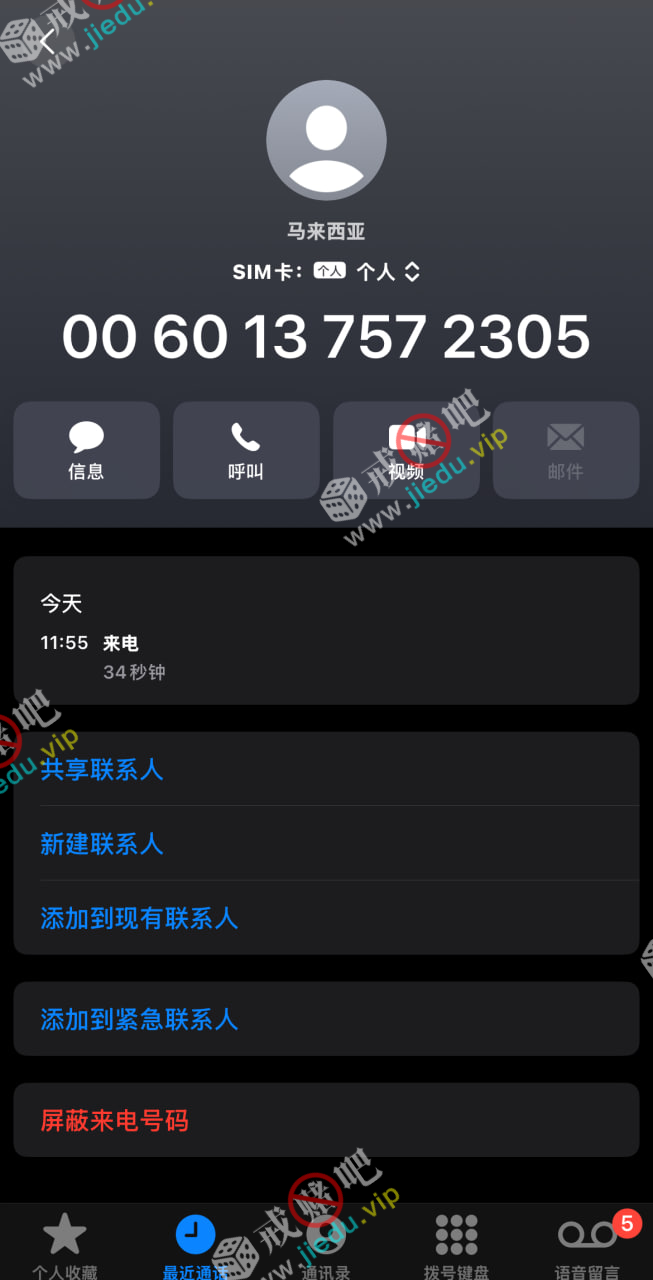This screenshot has width=653, height=1280.
Task: Switch to the 通讯录 tab
Action: (326, 1245)
